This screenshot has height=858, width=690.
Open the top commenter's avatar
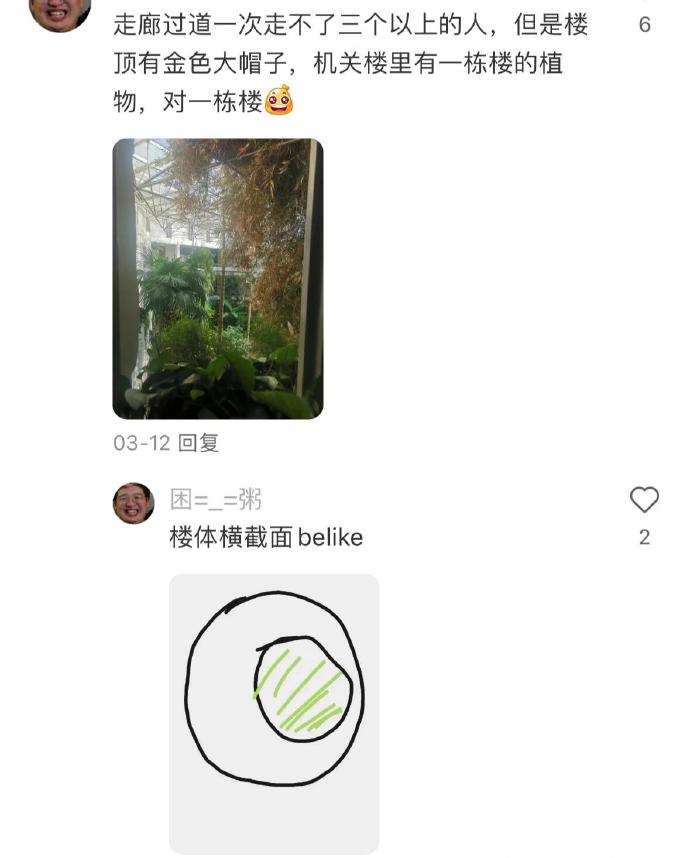pyautogui.click(x=60, y=12)
